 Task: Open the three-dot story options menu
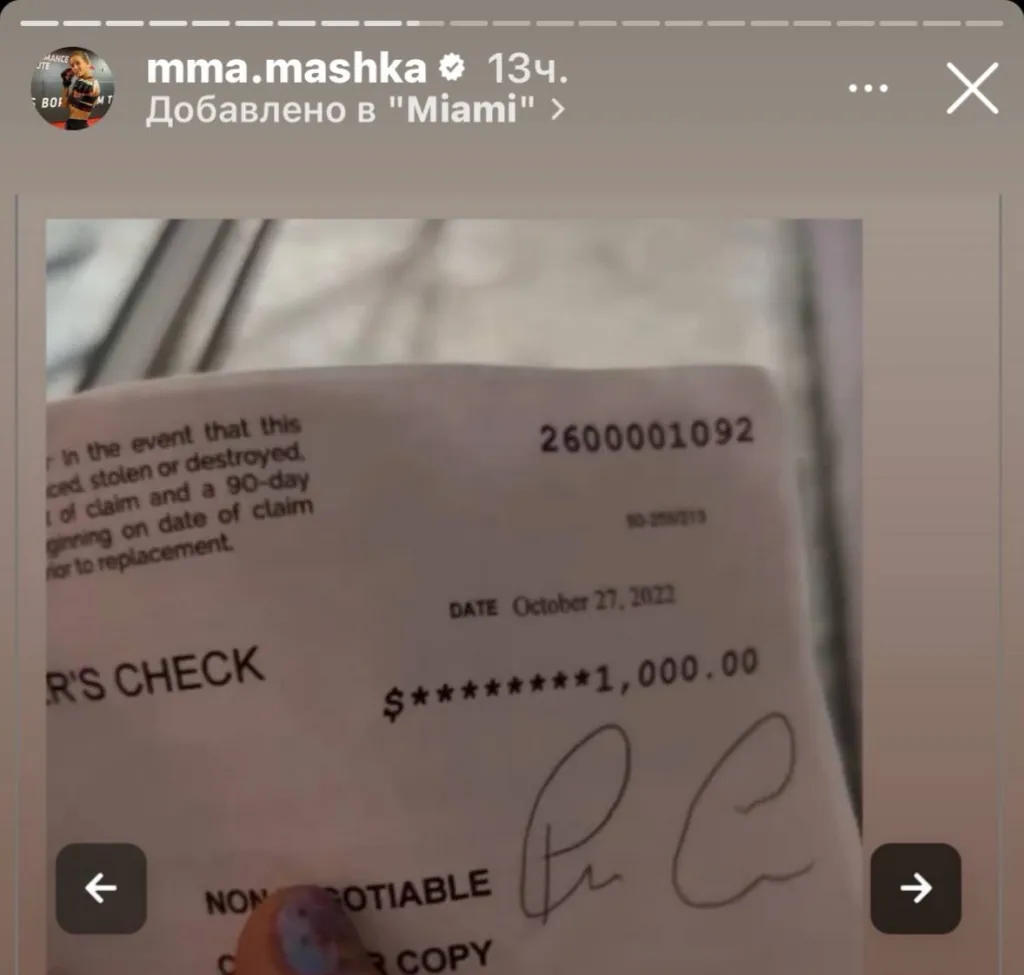(x=868, y=88)
